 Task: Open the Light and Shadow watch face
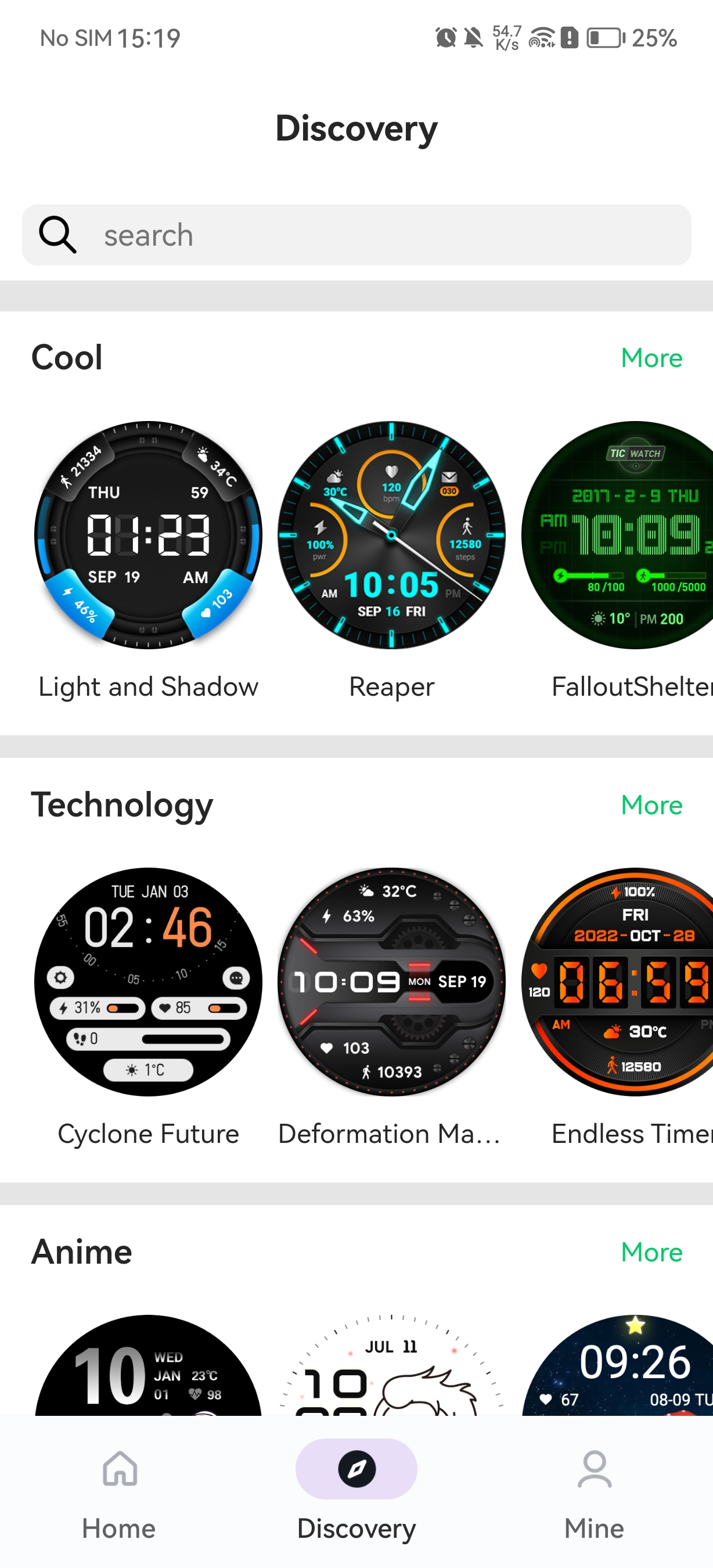click(148, 535)
